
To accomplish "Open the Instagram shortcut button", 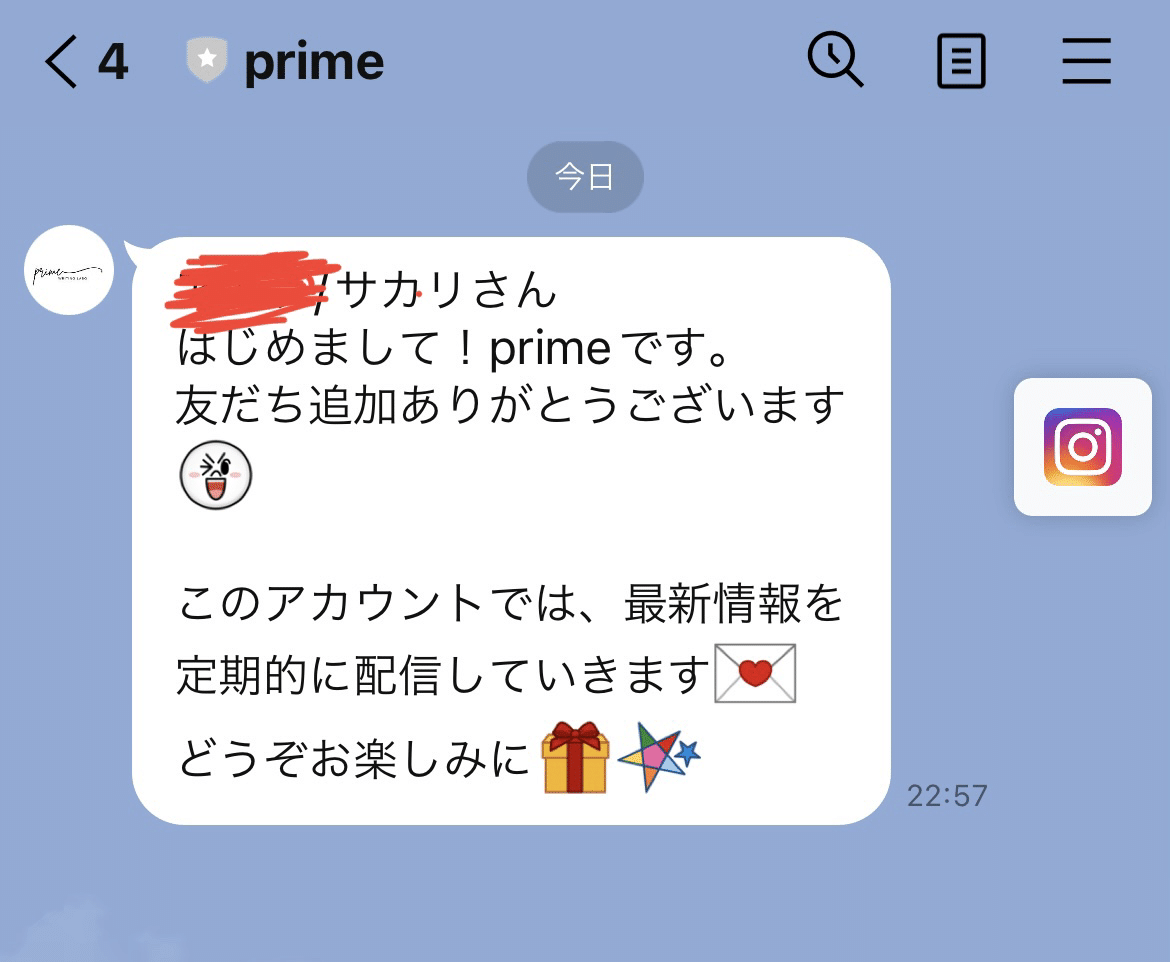I will coord(1082,447).
